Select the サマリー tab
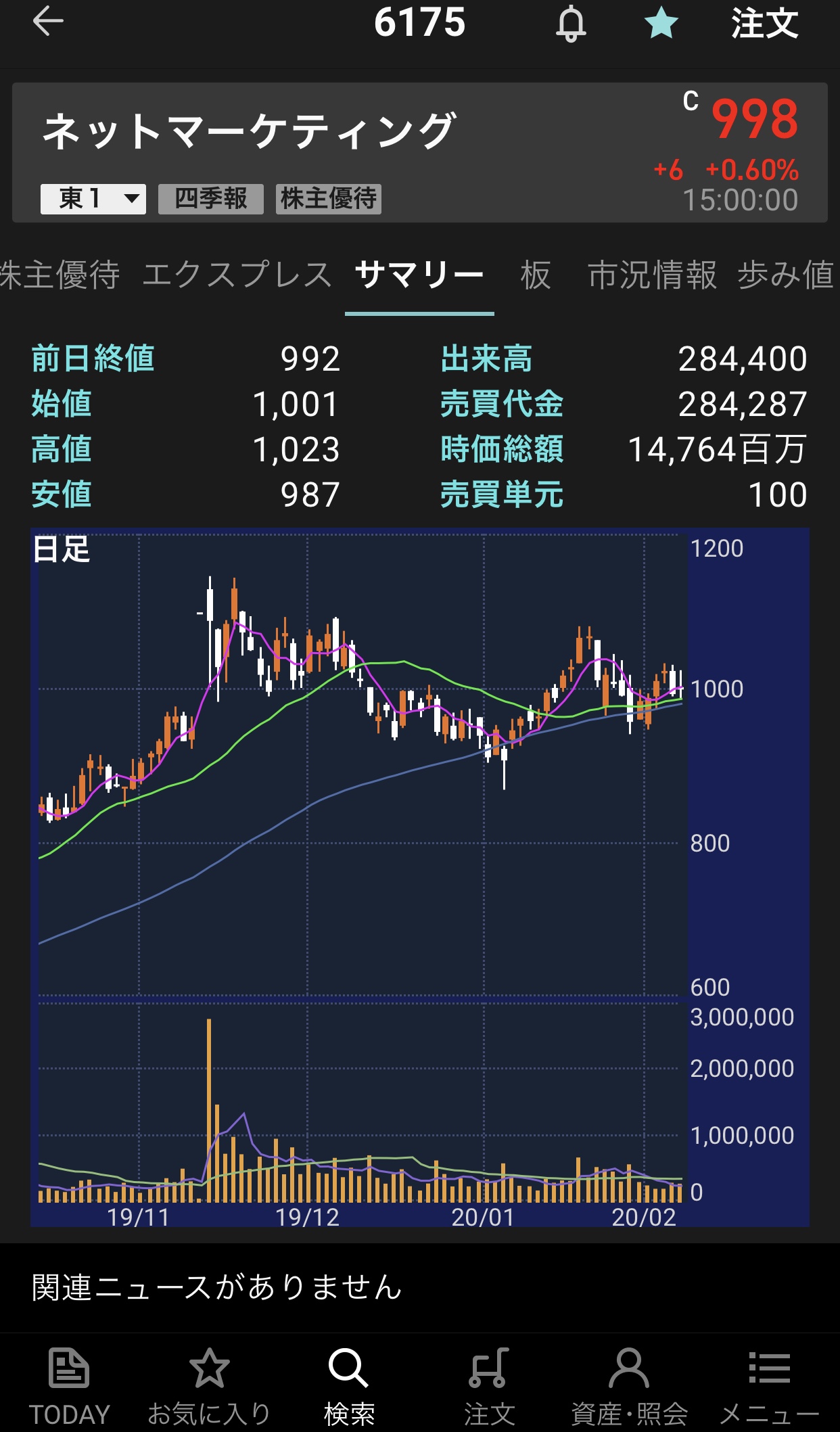Viewport: 840px width, 1432px height. (419, 275)
